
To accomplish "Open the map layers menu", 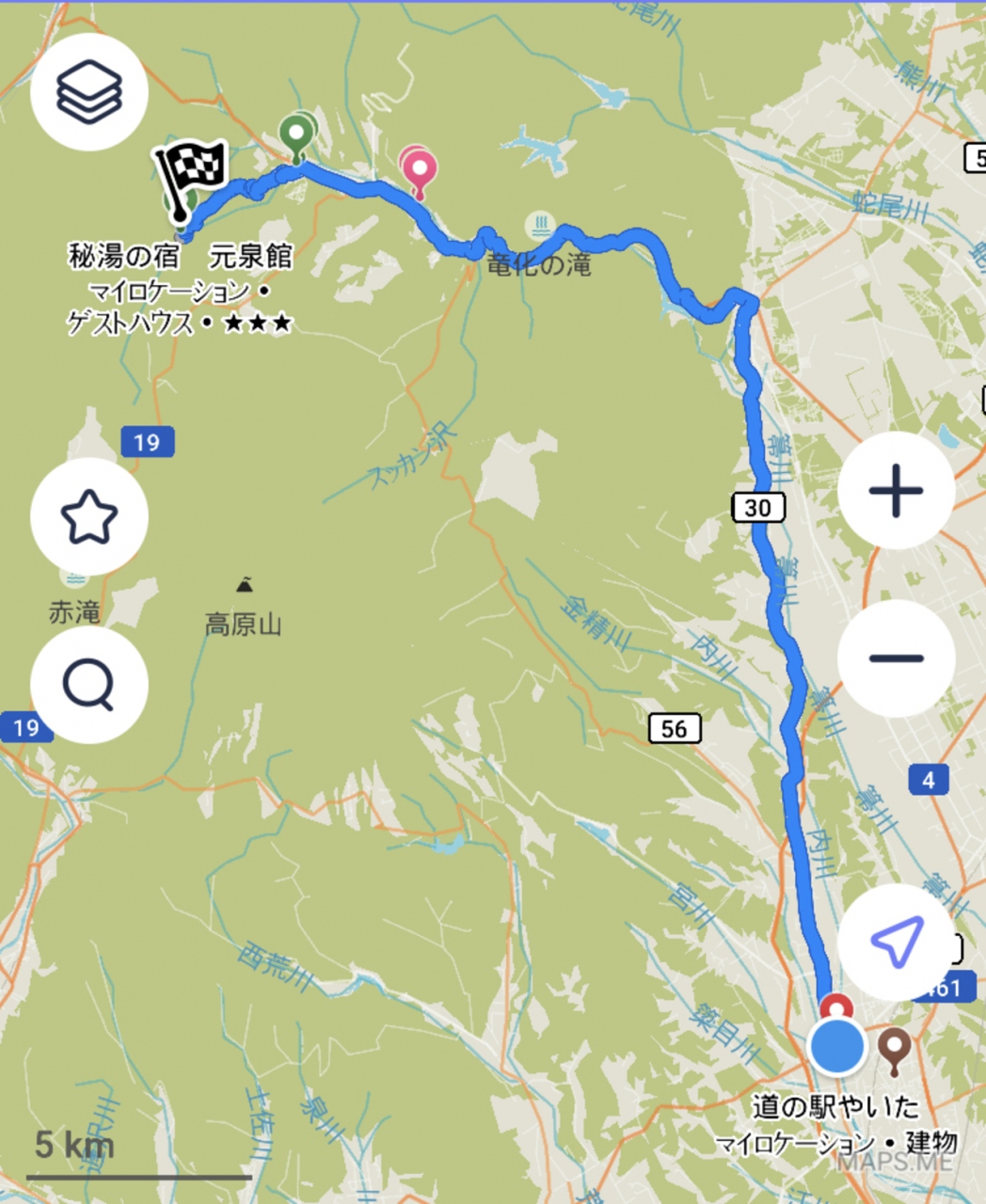I will (x=89, y=92).
